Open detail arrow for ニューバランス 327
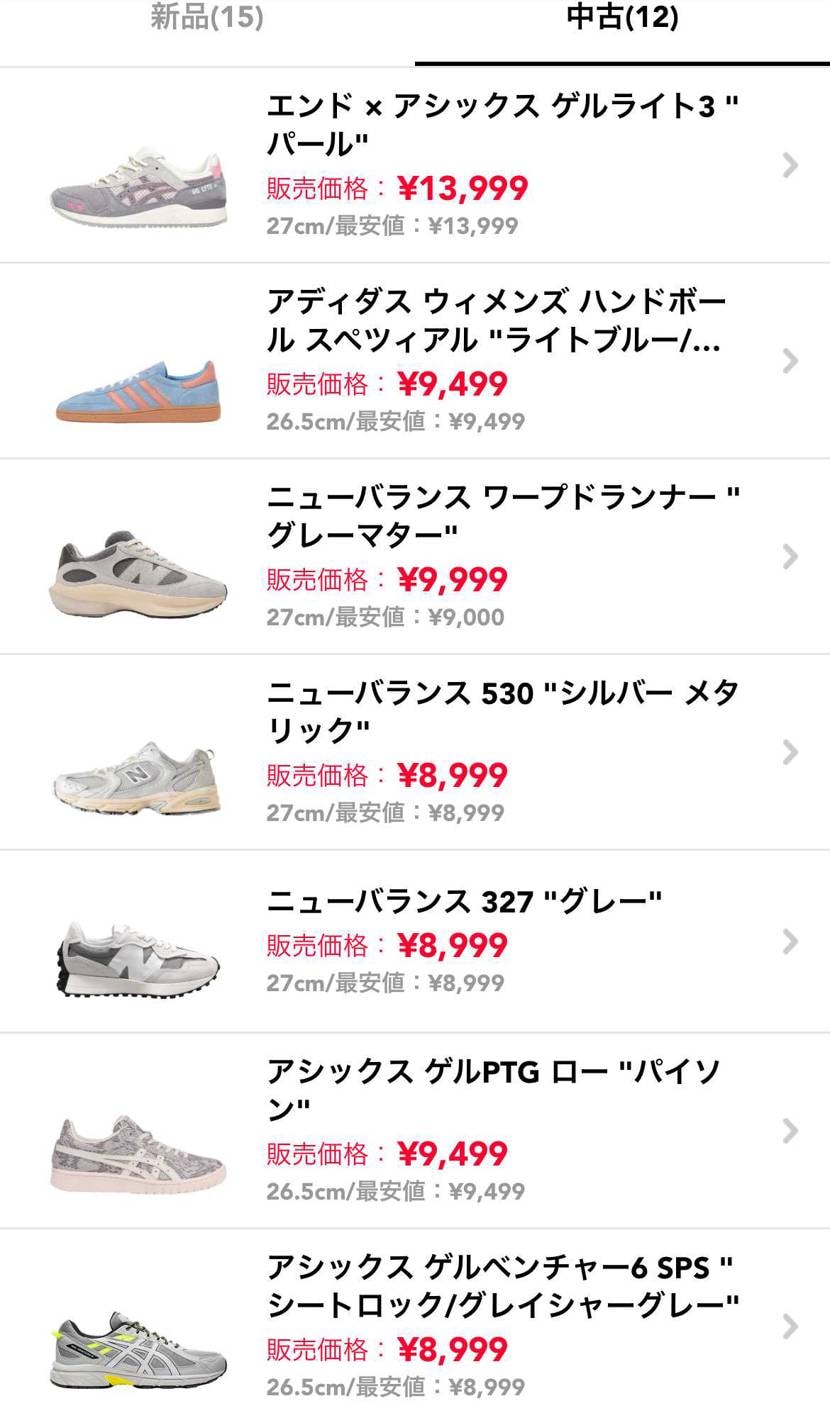 click(x=789, y=943)
